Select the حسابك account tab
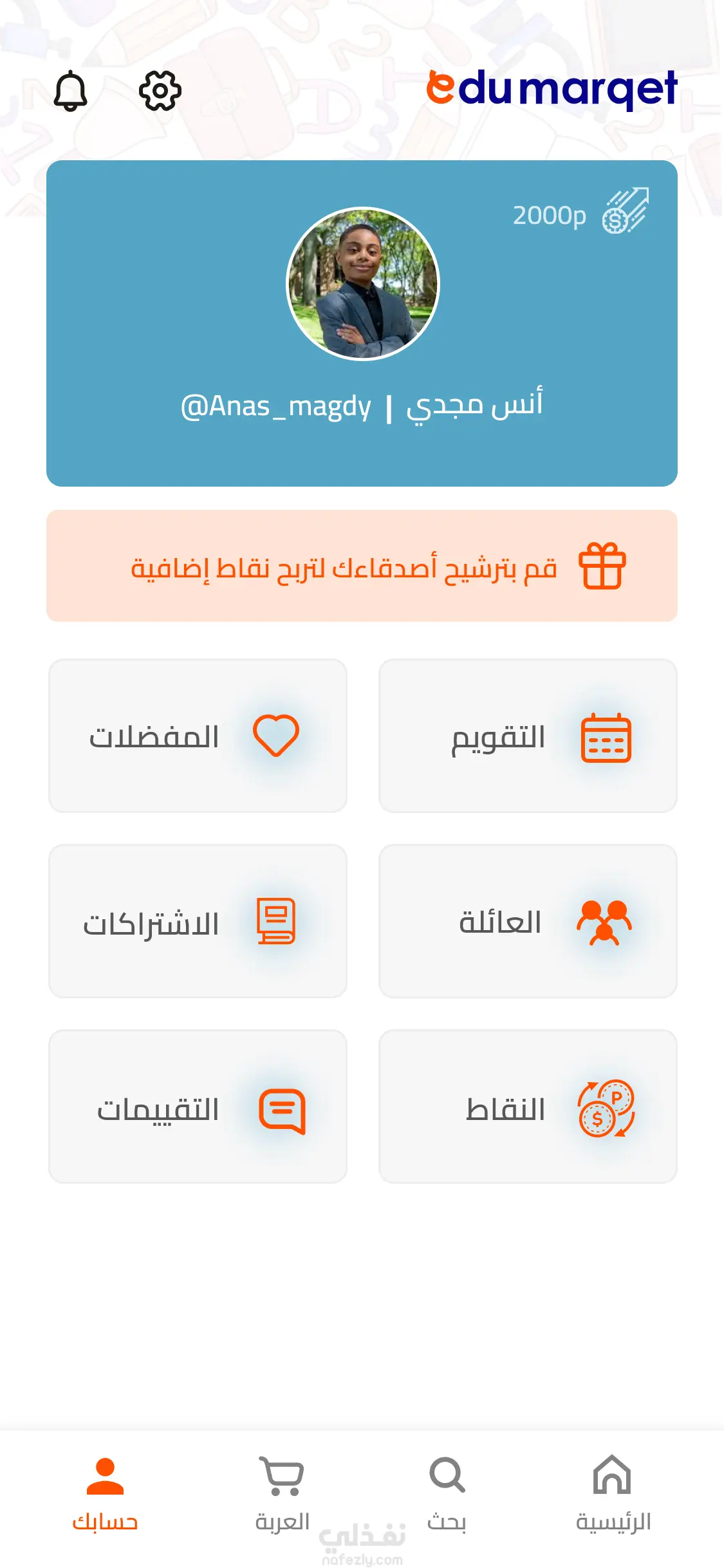724x1568 pixels. coord(105,1493)
